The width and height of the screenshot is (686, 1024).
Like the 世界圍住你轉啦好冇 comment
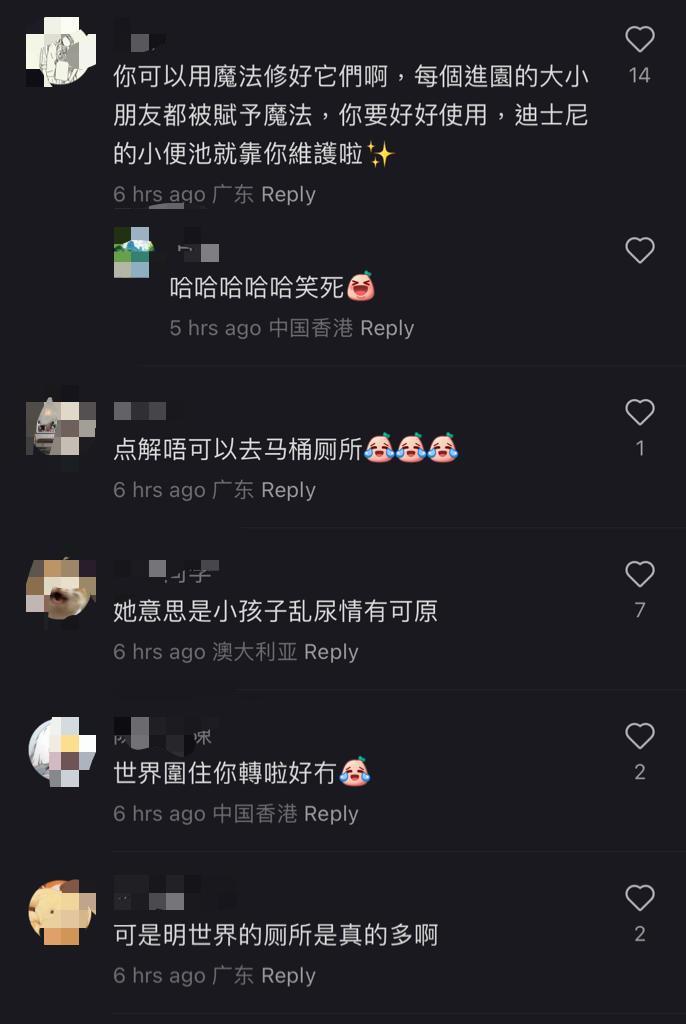pos(639,736)
